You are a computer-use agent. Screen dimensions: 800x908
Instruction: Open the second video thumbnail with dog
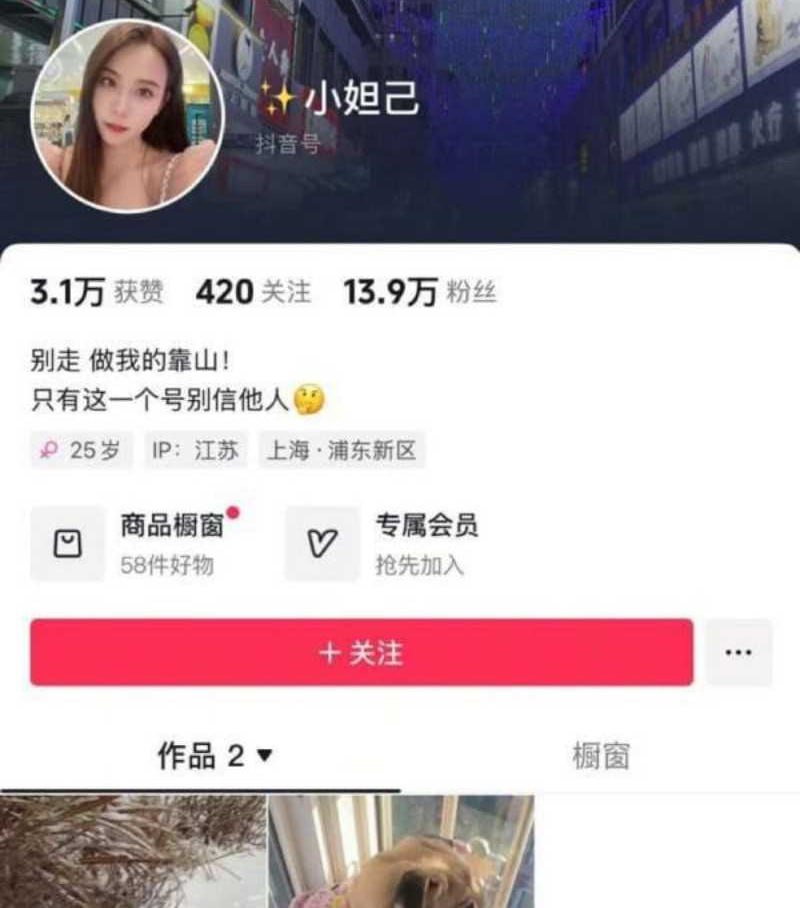point(401,851)
